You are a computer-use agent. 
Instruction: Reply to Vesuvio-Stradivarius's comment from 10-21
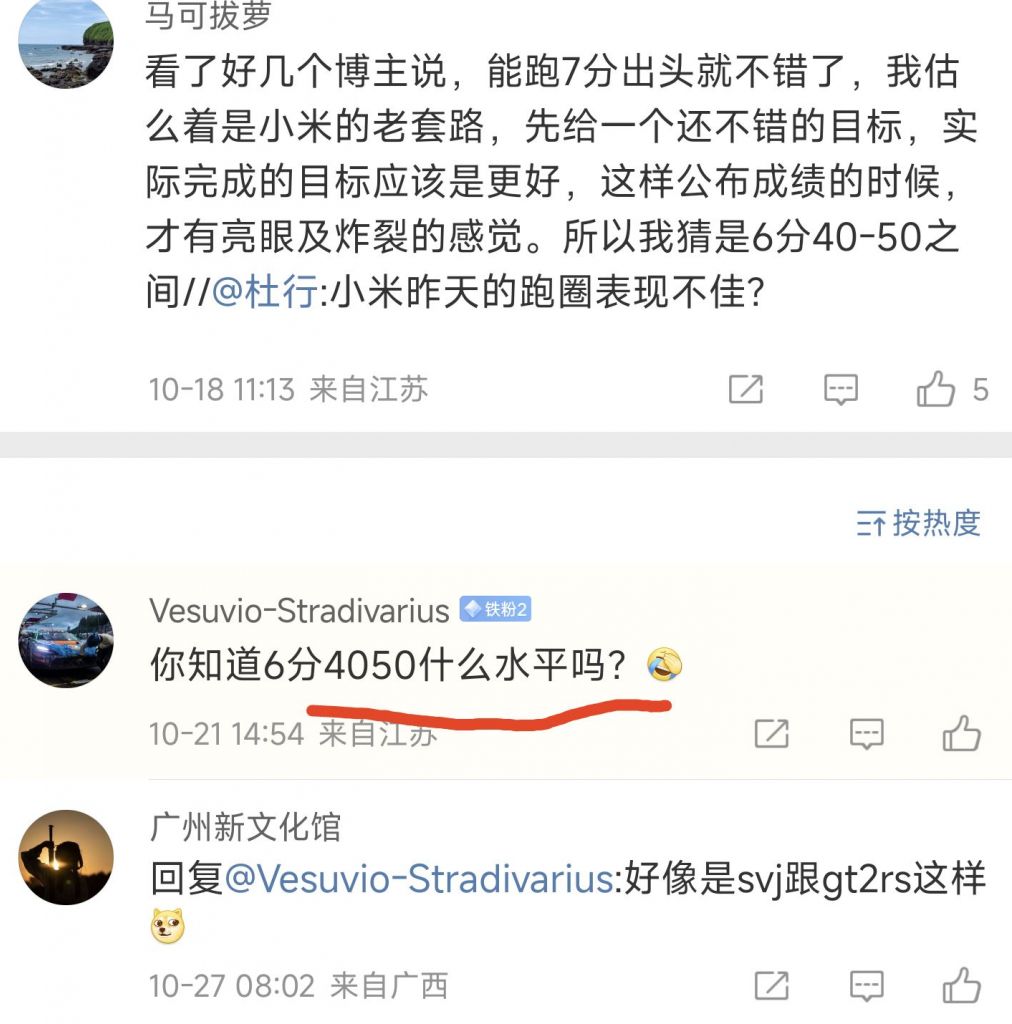866,735
